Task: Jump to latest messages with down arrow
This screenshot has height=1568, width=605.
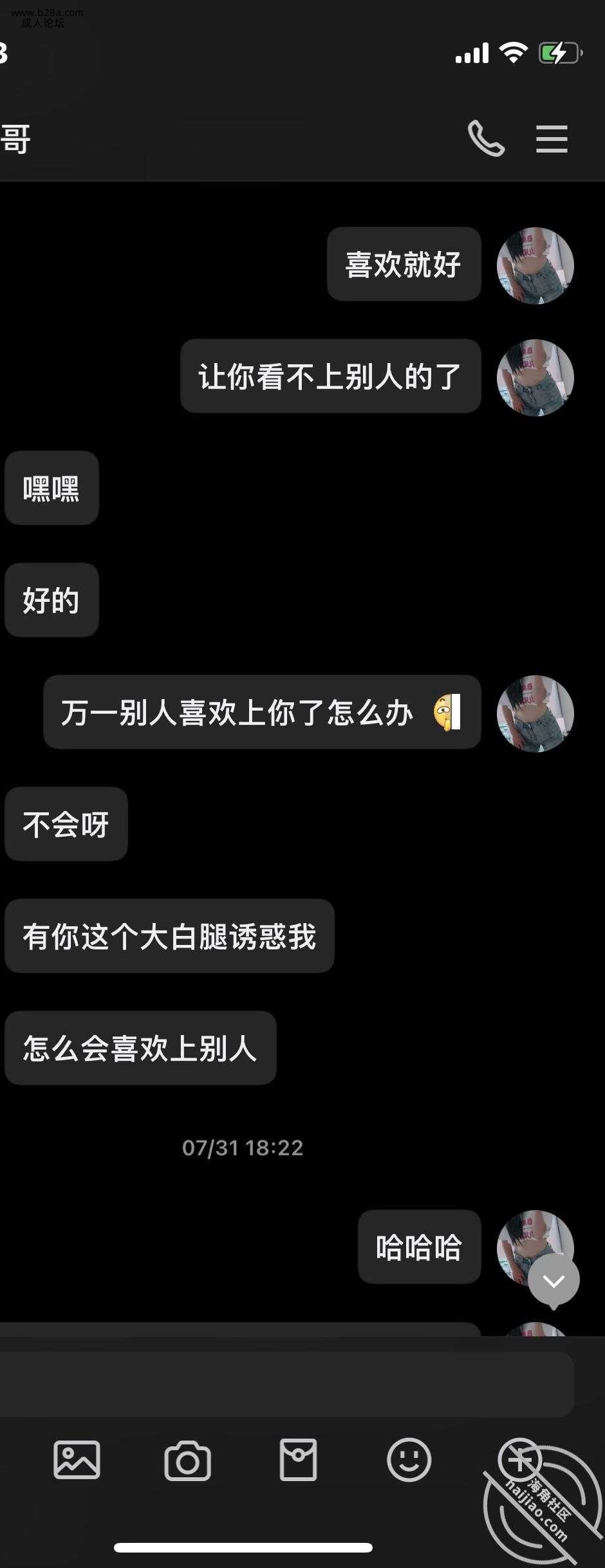Action: (554, 1281)
